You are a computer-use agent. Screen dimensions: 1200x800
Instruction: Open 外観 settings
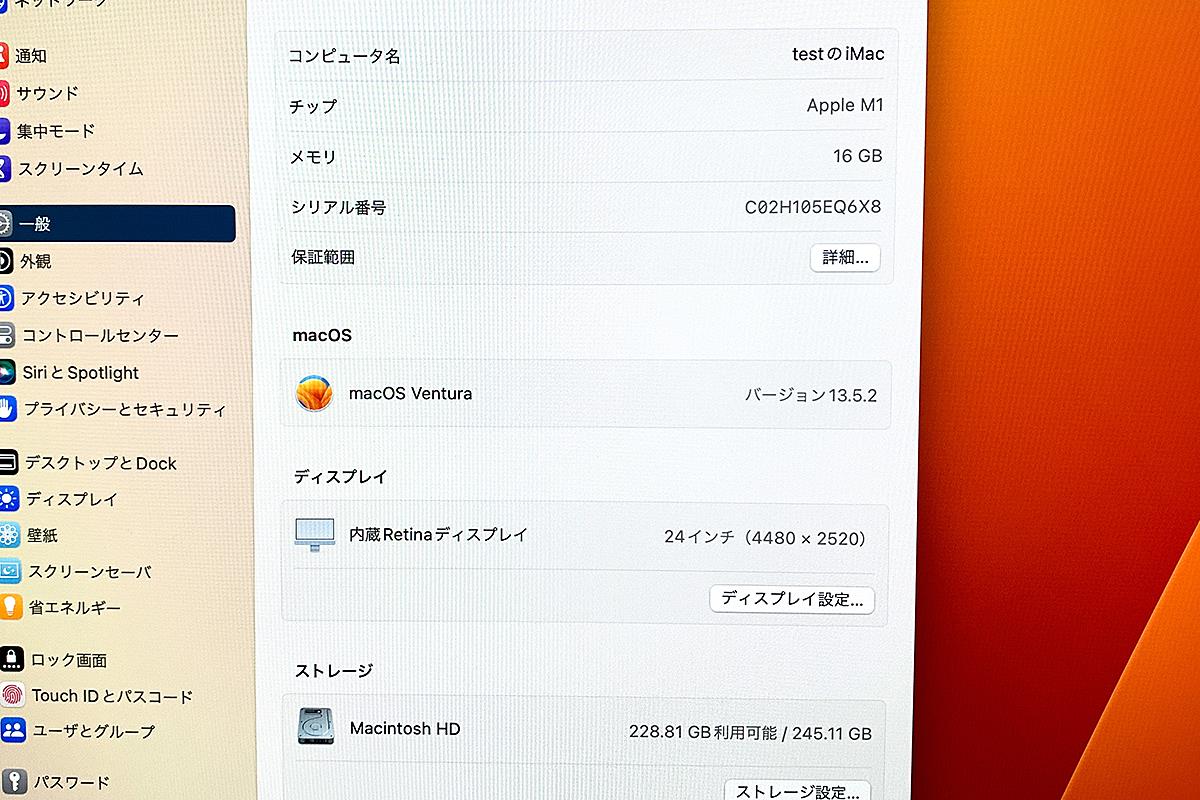[35, 261]
